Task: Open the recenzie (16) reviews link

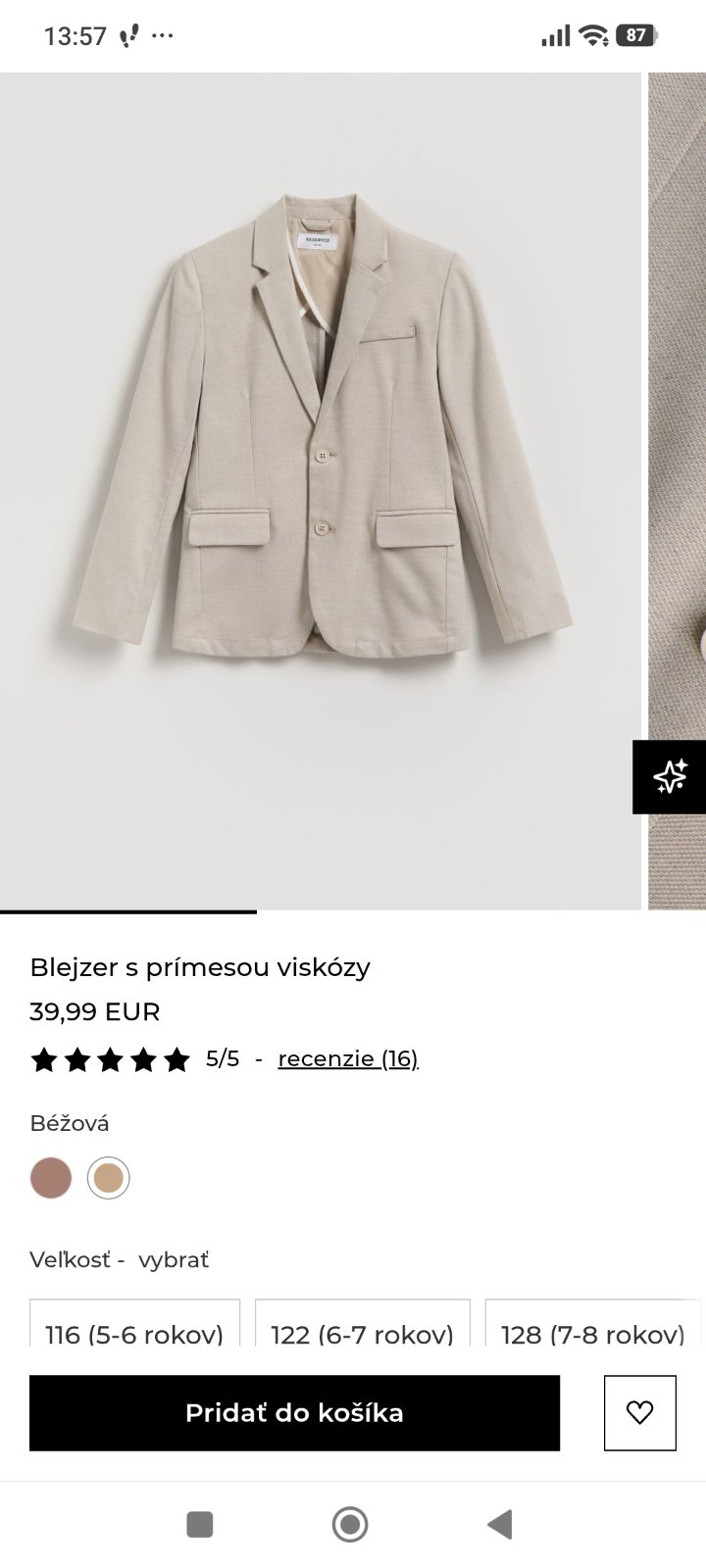Action: 348,1058
